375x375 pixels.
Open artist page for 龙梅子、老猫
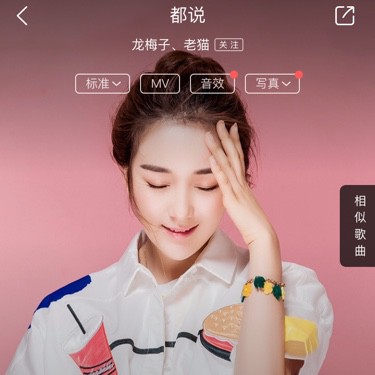[x=170, y=45]
